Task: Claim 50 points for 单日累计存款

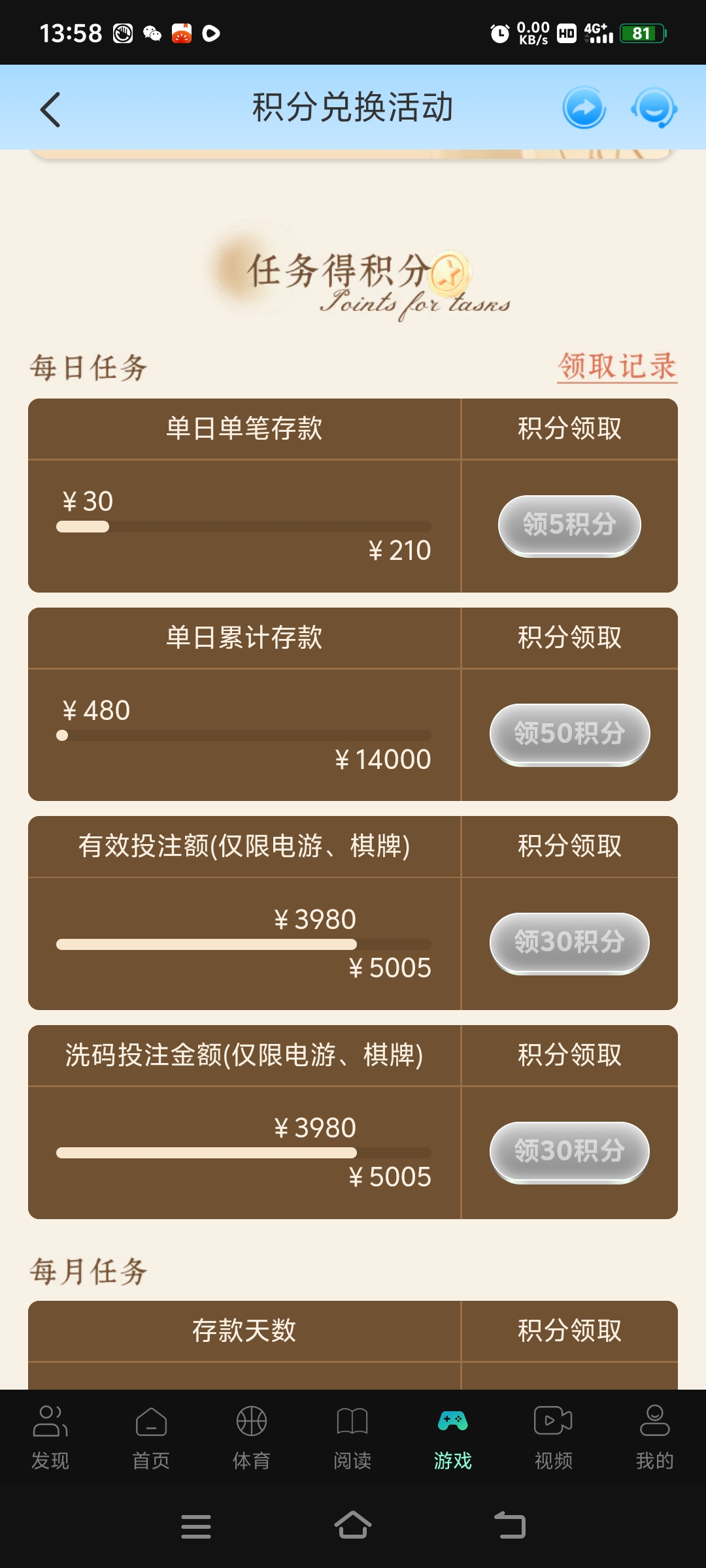Action: 569,734
